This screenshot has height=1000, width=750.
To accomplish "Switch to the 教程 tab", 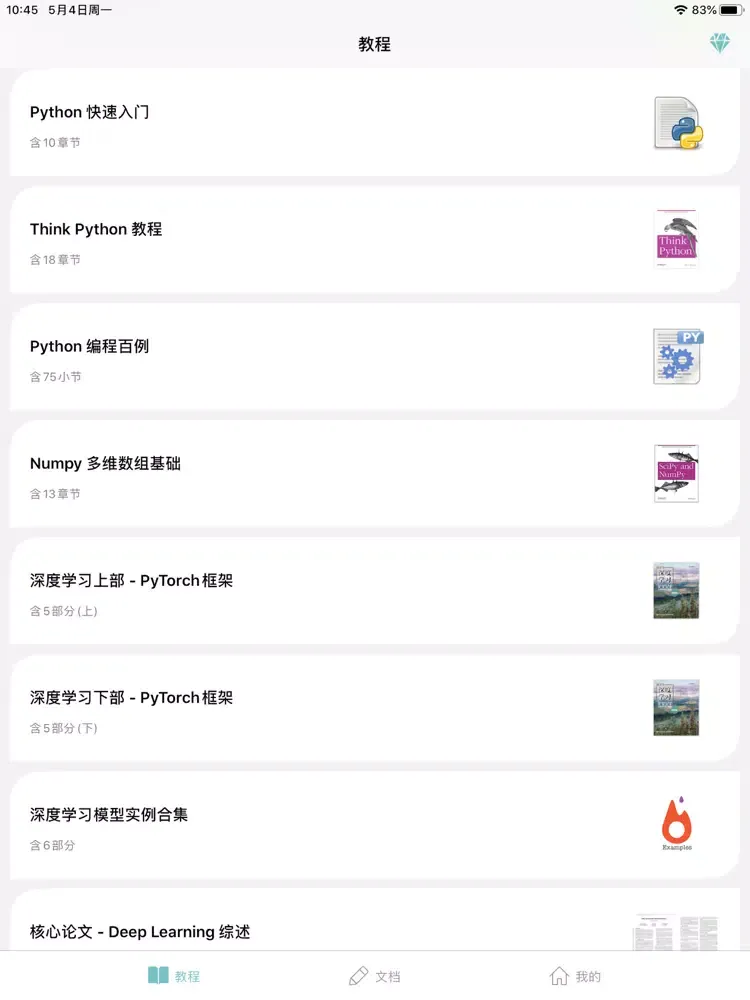I will click(x=174, y=976).
